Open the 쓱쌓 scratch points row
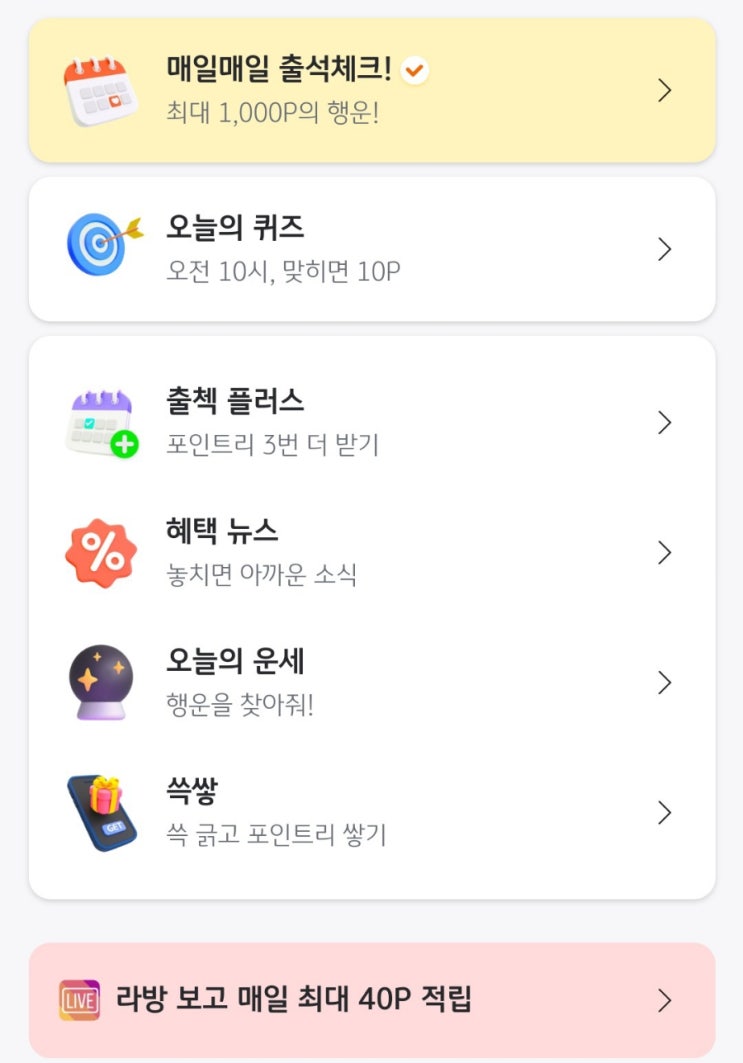This screenshot has width=743, height=1063. (x=371, y=812)
